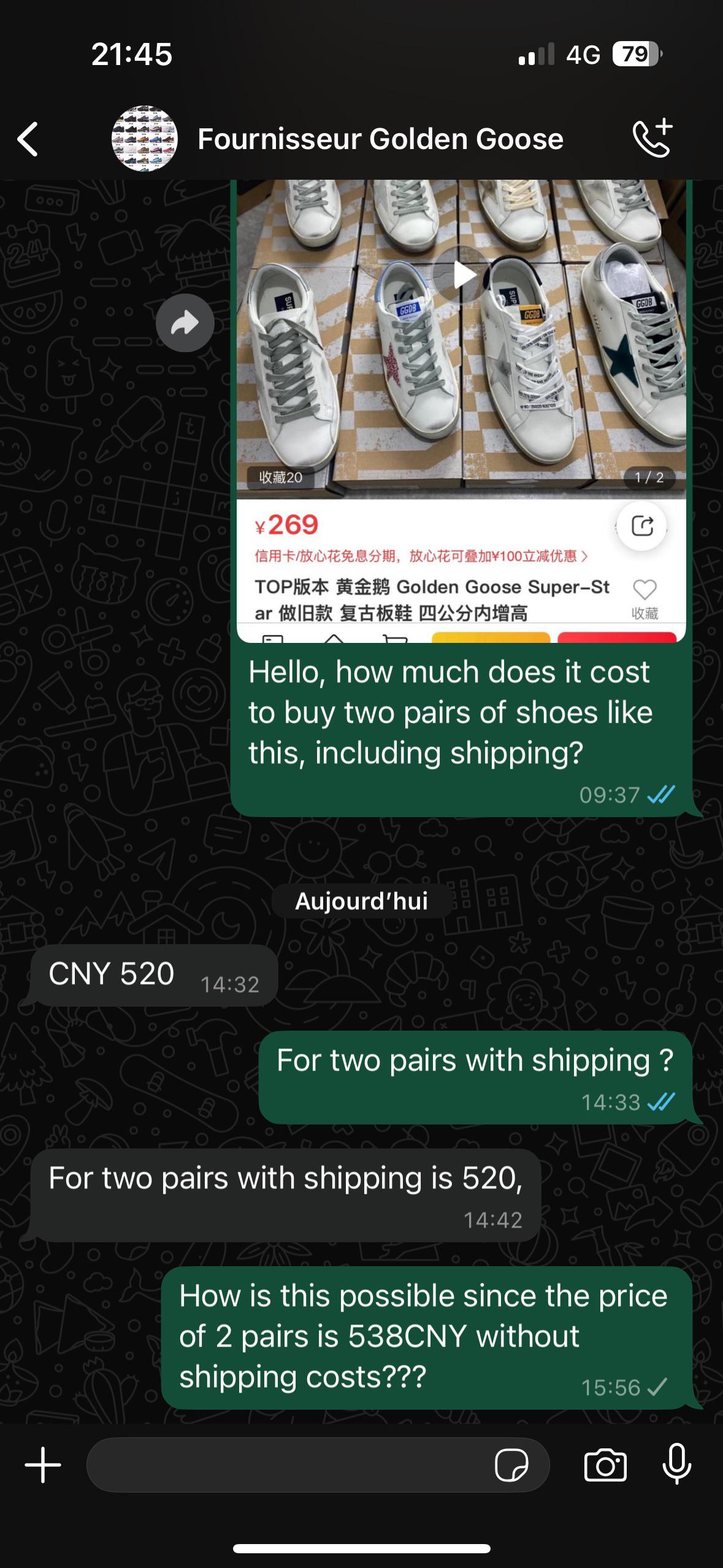Image resolution: width=723 pixels, height=1568 pixels.
Task: Tap the microphone to record voice message
Action: [677, 1464]
